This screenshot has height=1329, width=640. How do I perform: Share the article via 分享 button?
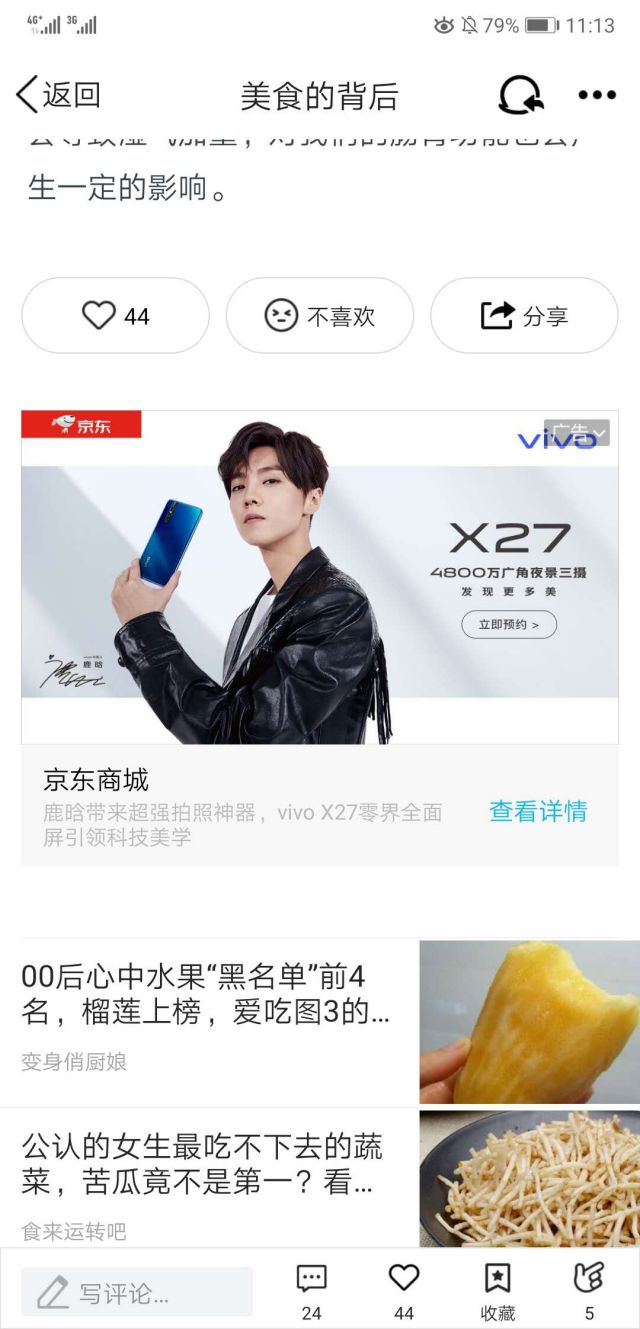click(x=524, y=316)
